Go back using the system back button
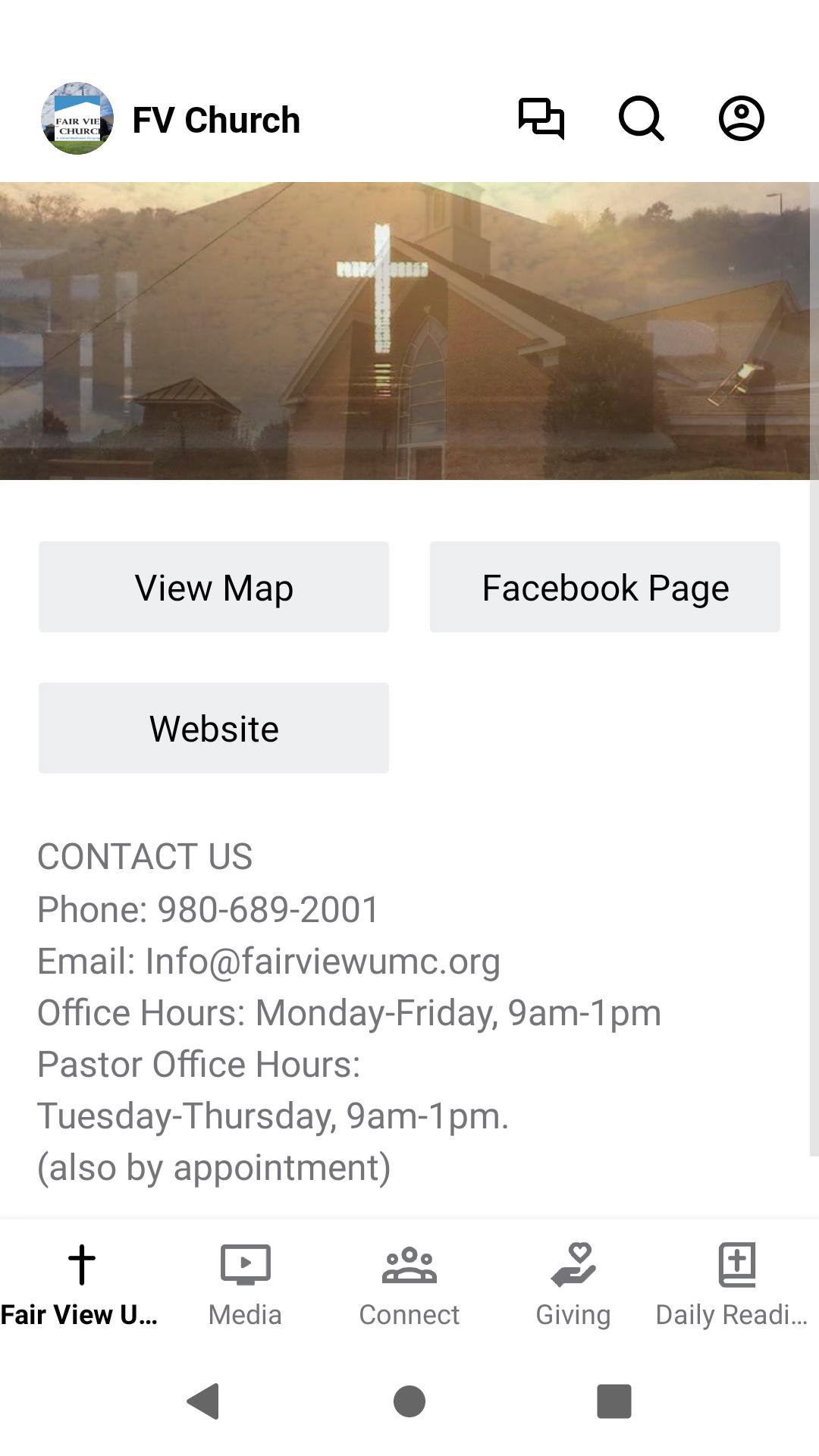The image size is (819, 1456). [203, 1401]
